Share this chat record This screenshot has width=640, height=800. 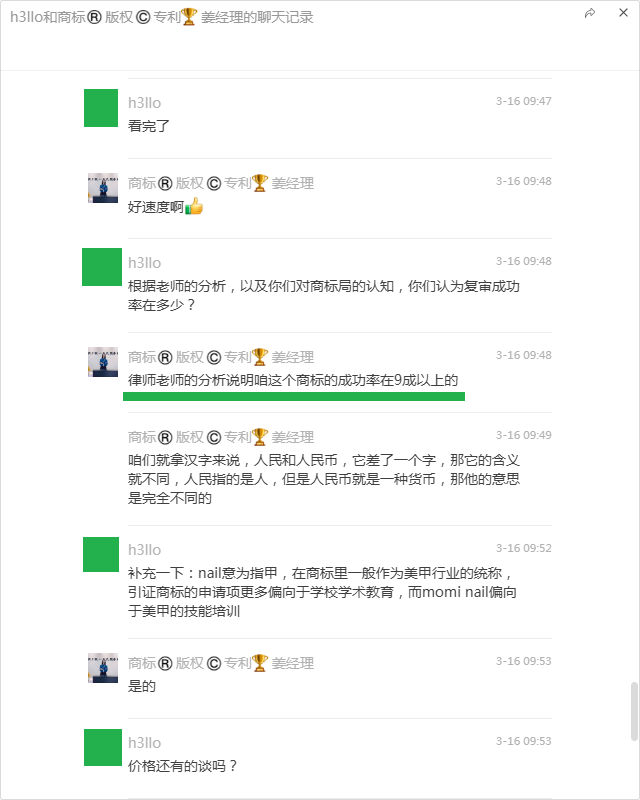[590, 13]
